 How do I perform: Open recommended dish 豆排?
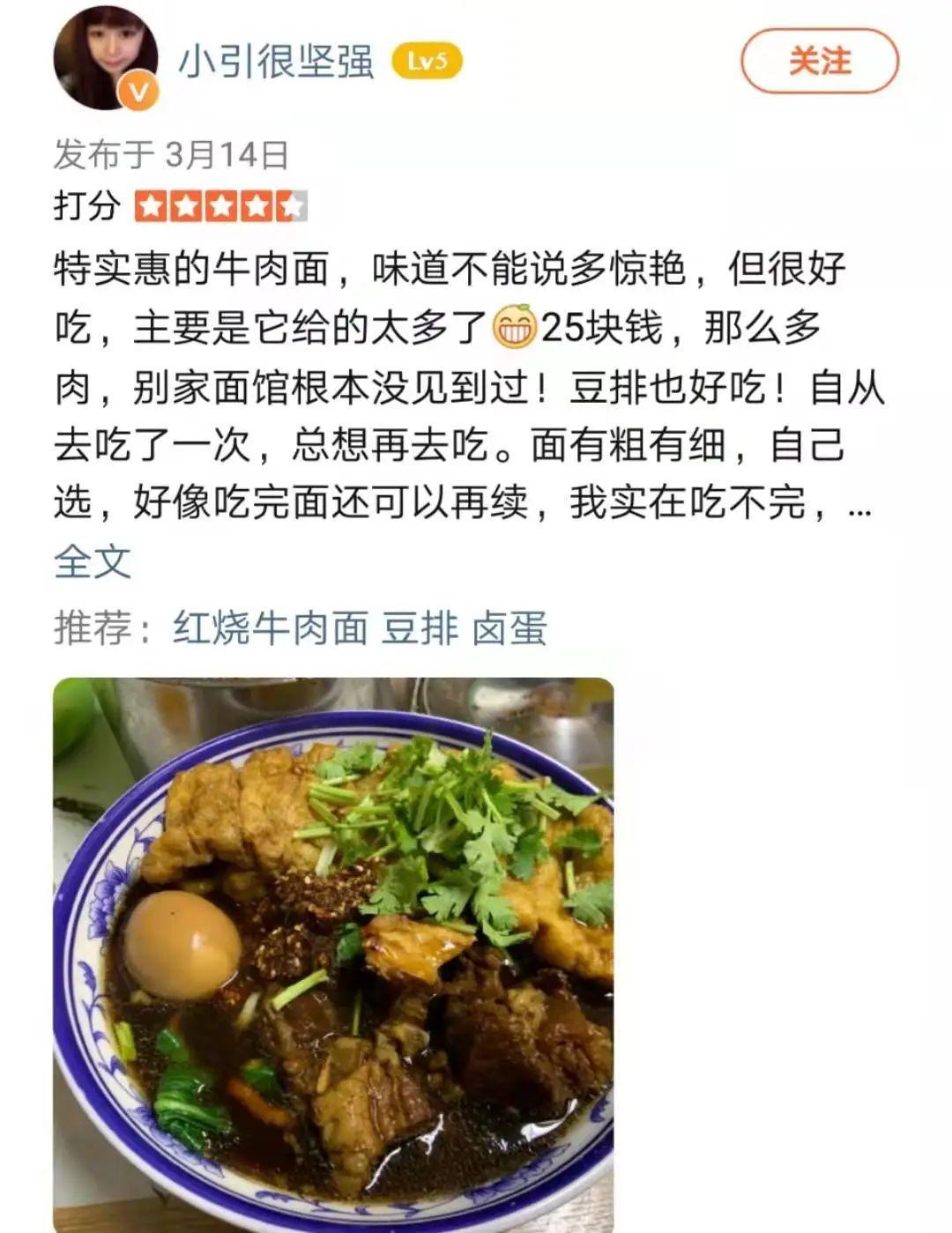(420, 628)
